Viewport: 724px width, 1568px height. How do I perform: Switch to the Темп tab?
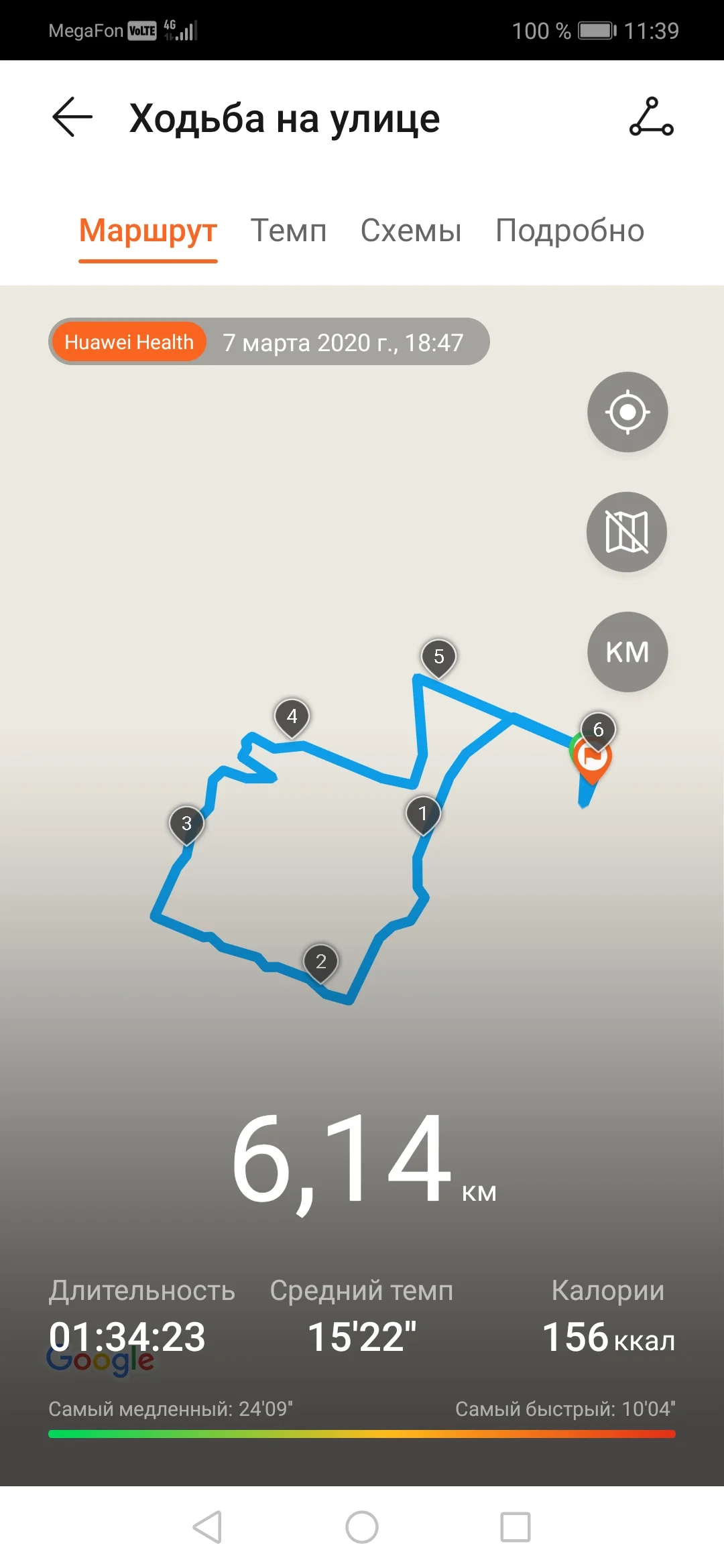[x=288, y=231]
